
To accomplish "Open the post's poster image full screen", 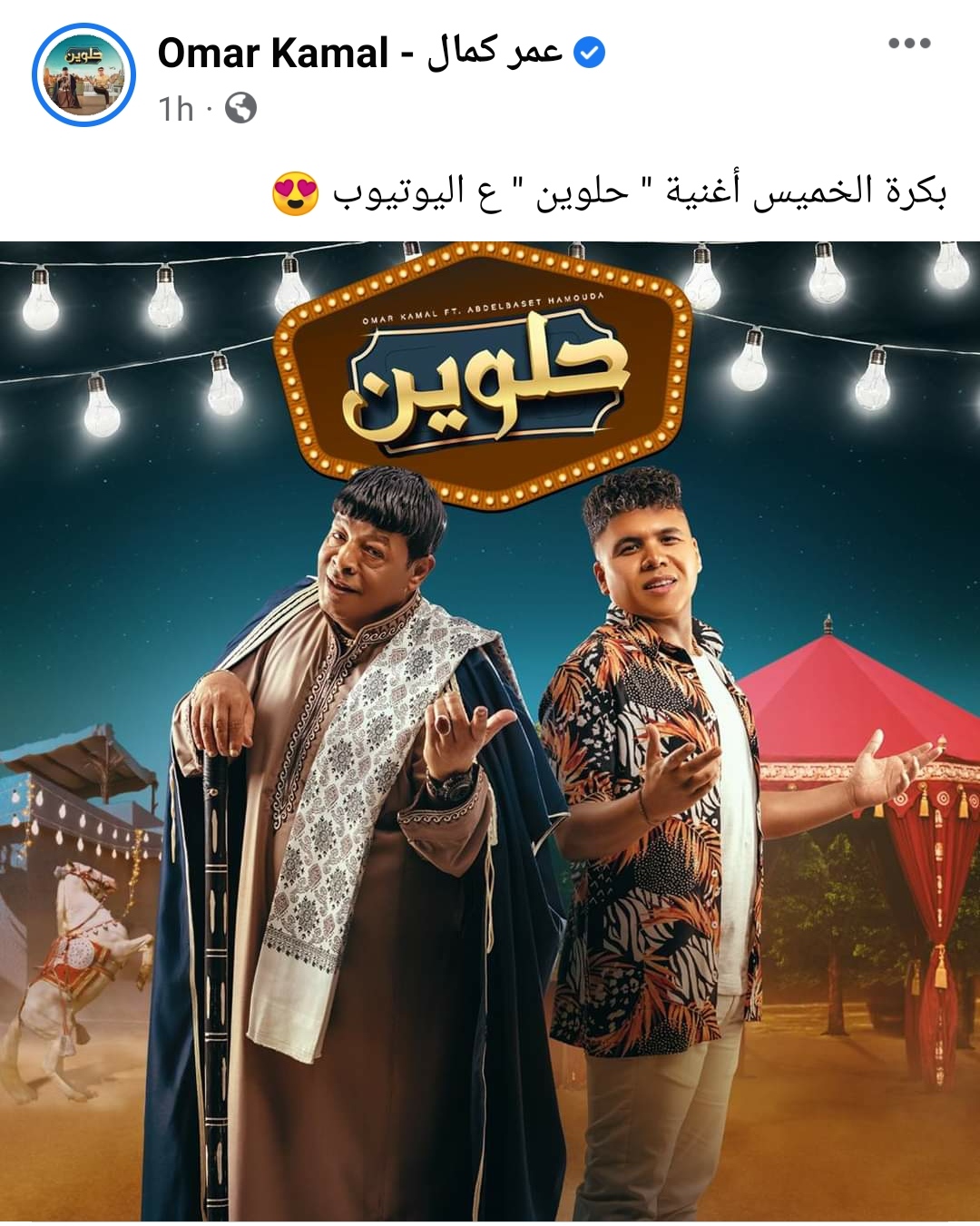I will click(x=490, y=731).
